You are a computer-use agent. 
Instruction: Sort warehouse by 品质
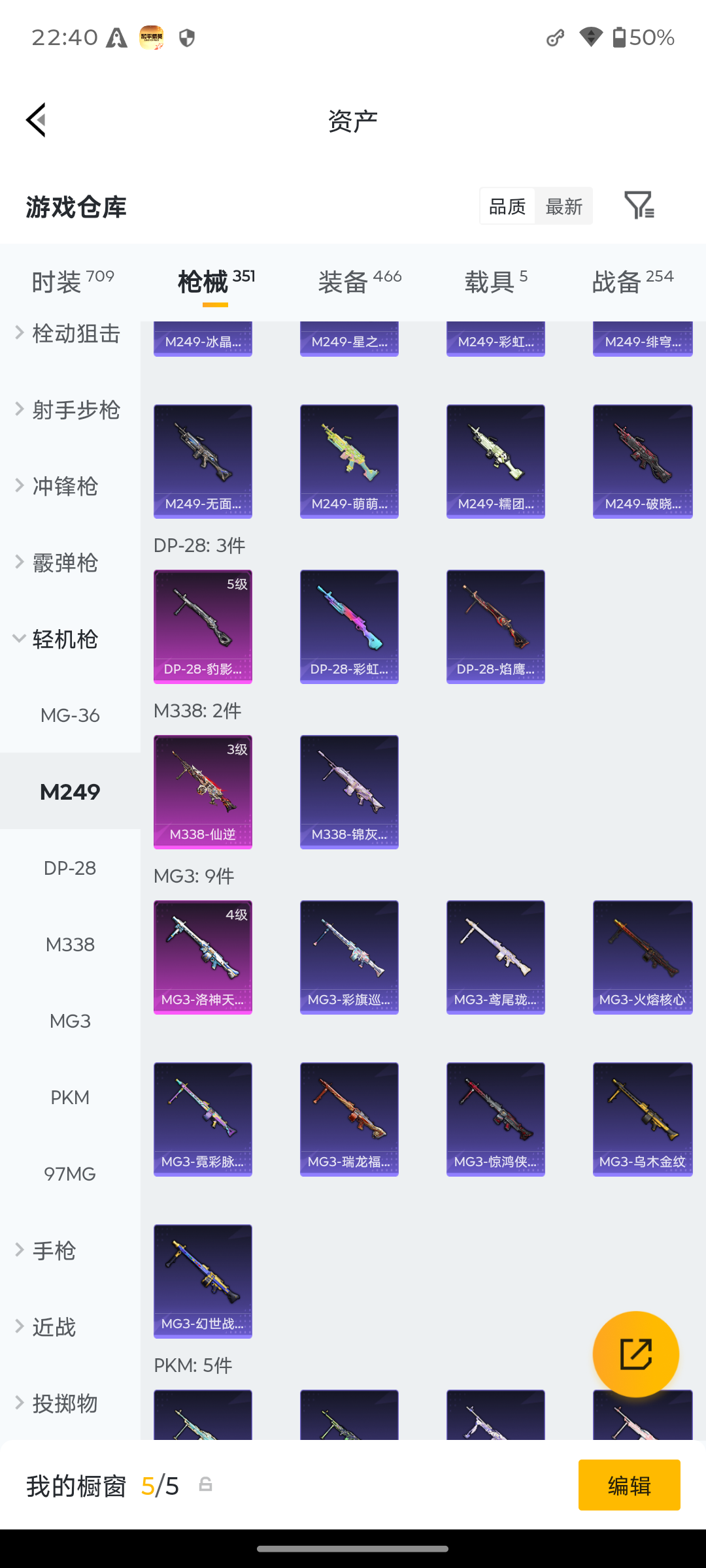click(x=507, y=206)
